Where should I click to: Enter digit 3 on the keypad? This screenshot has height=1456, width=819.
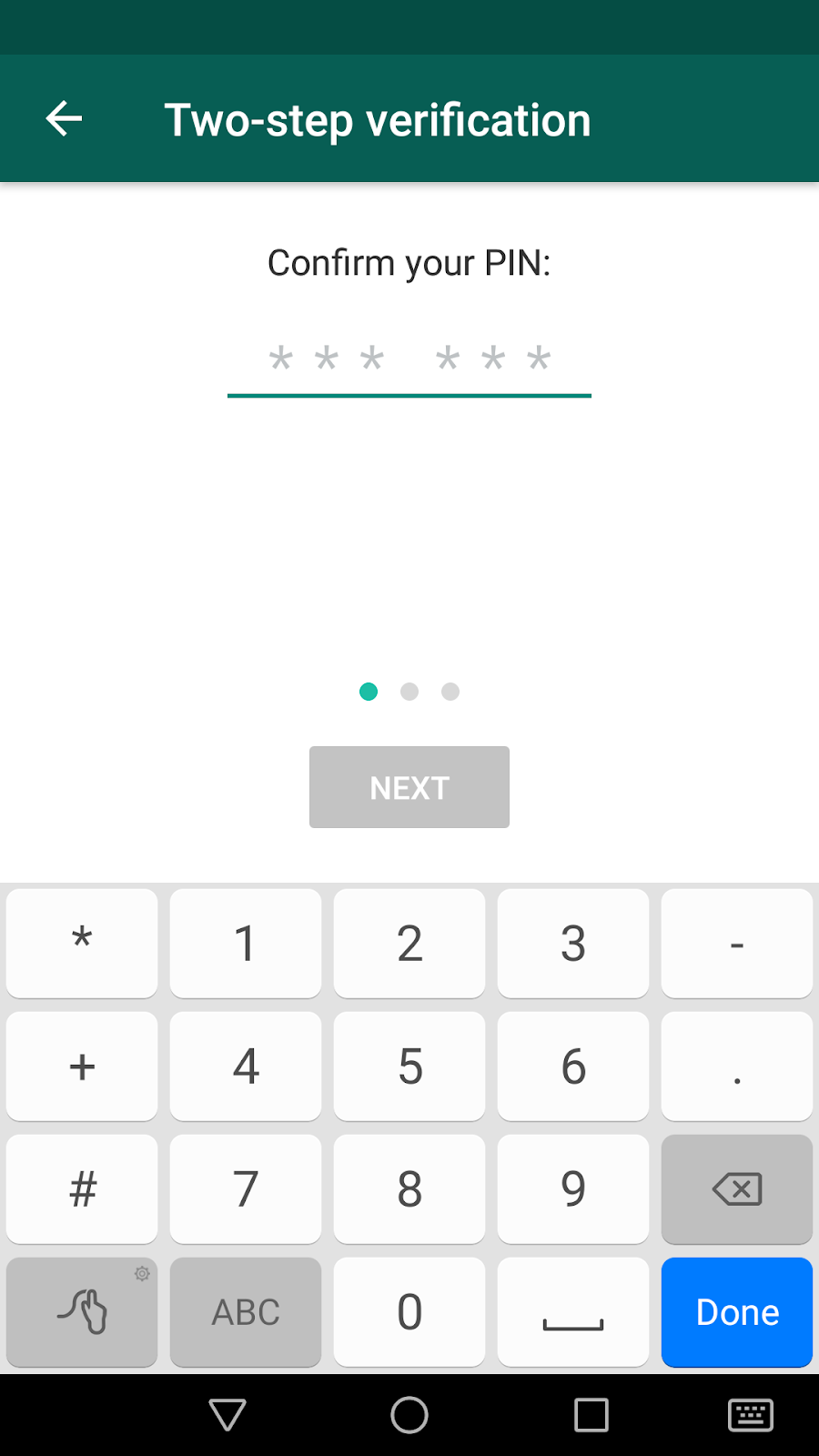pyautogui.click(x=573, y=943)
